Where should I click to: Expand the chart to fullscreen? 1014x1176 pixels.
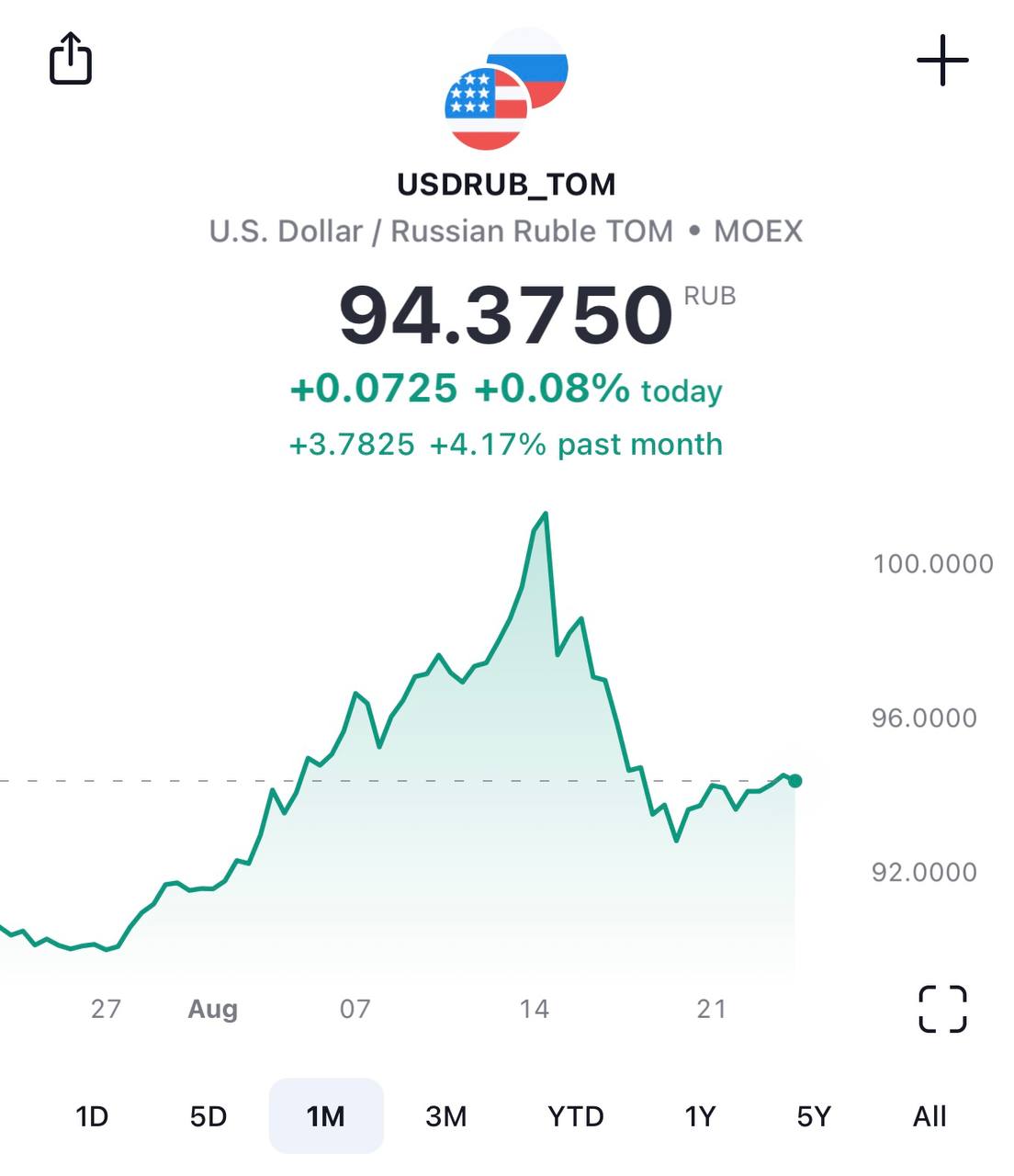[942, 1009]
